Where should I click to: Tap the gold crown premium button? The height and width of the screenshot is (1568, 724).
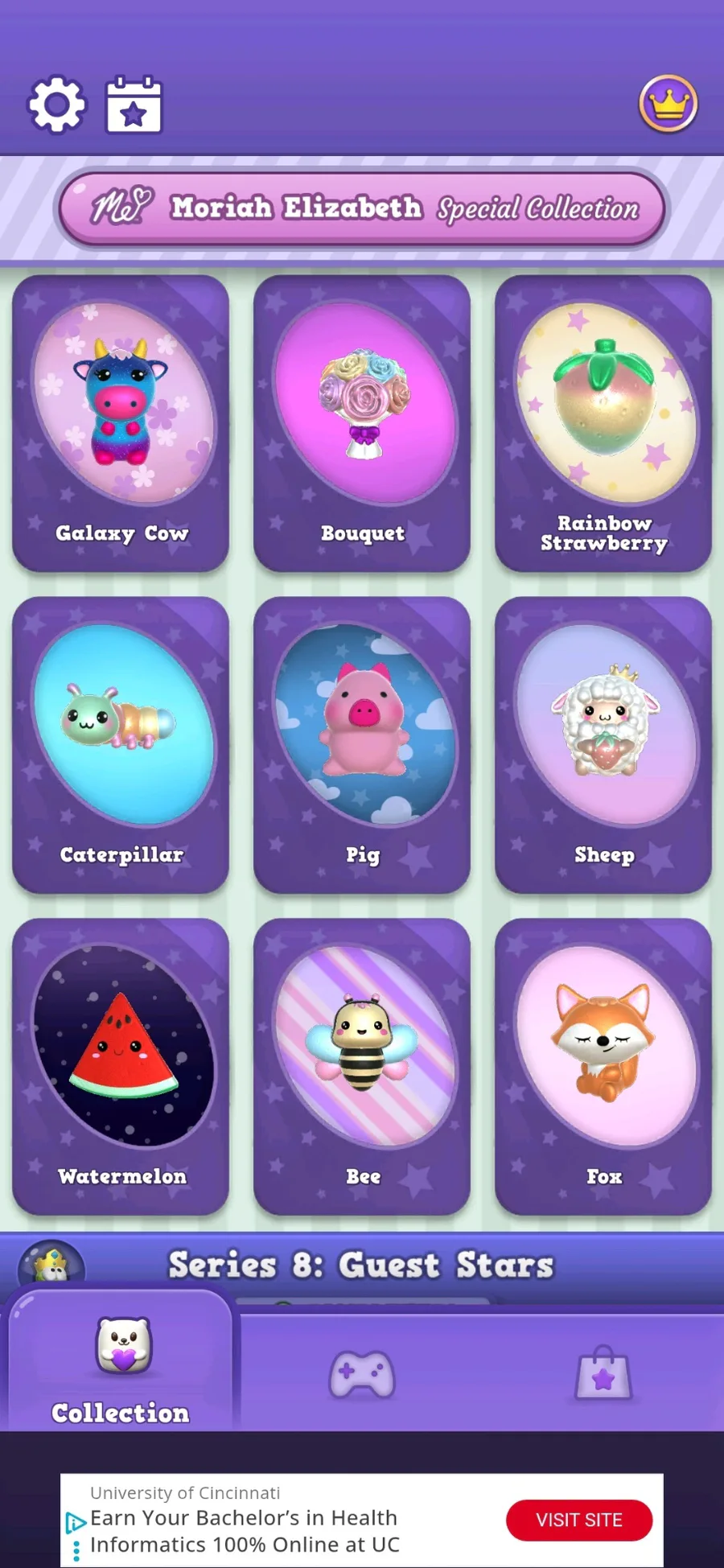pos(668,105)
